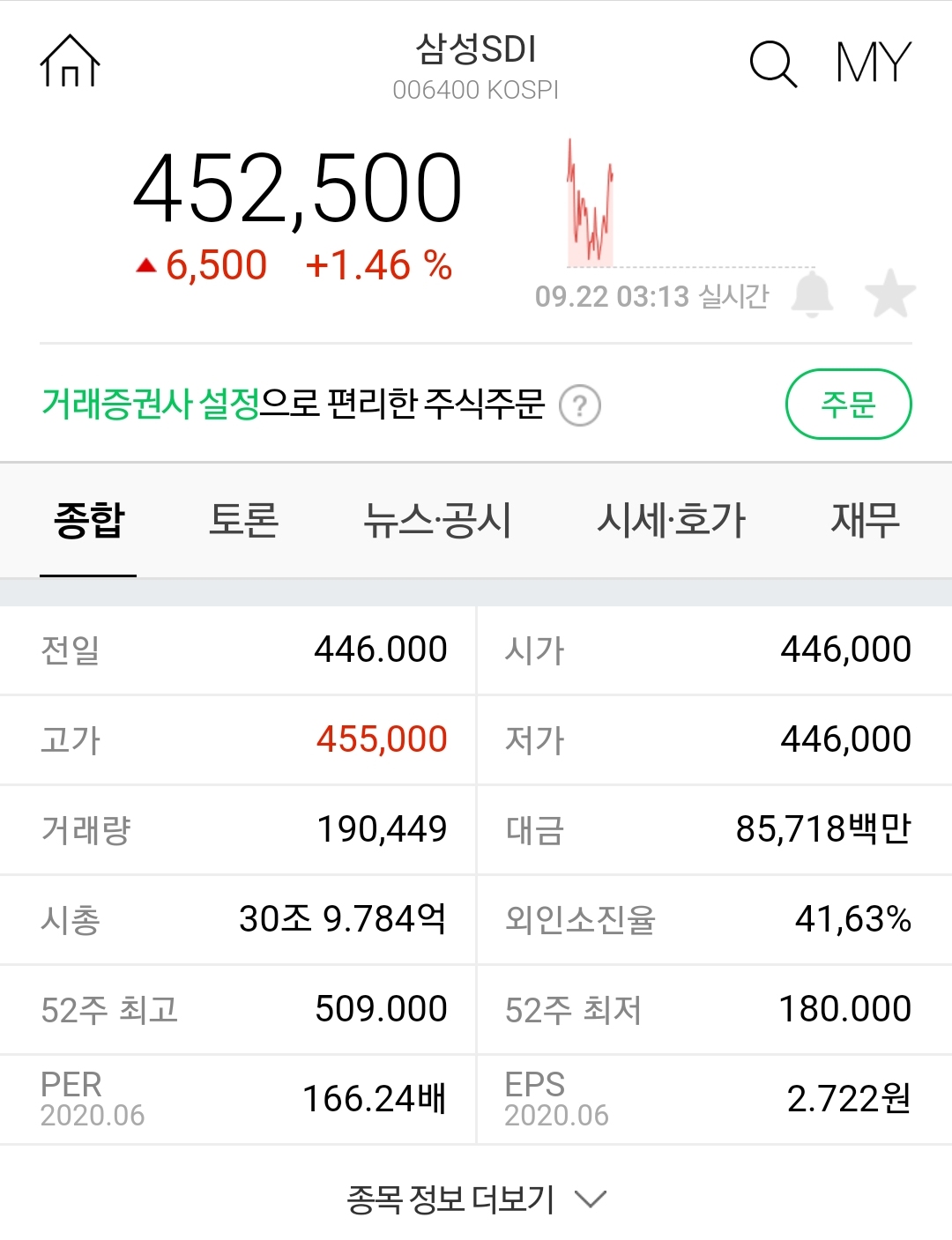This screenshot has height=1240, width=952.
Task: Click the notification bell icon
Action: (x=813, y=293)
